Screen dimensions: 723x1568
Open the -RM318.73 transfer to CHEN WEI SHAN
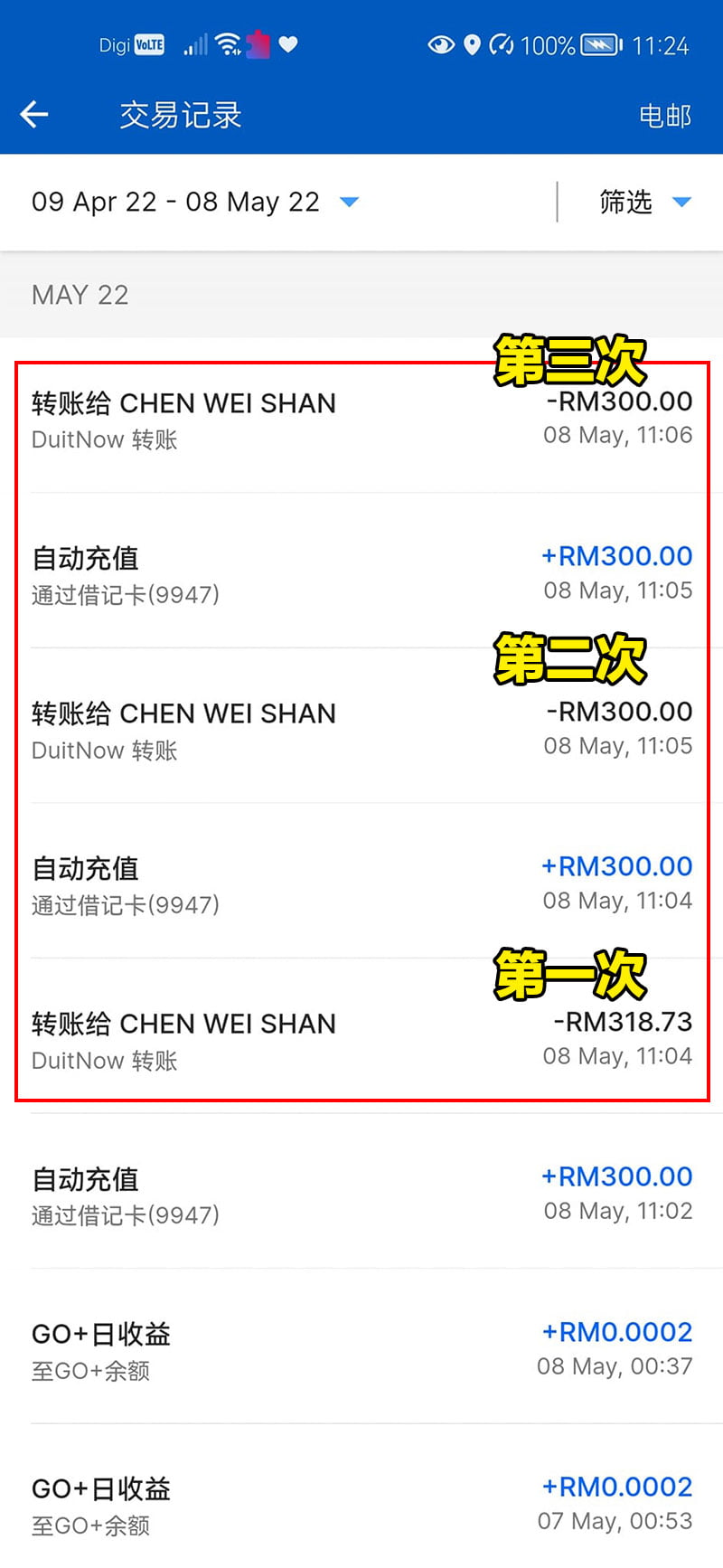361,1040
